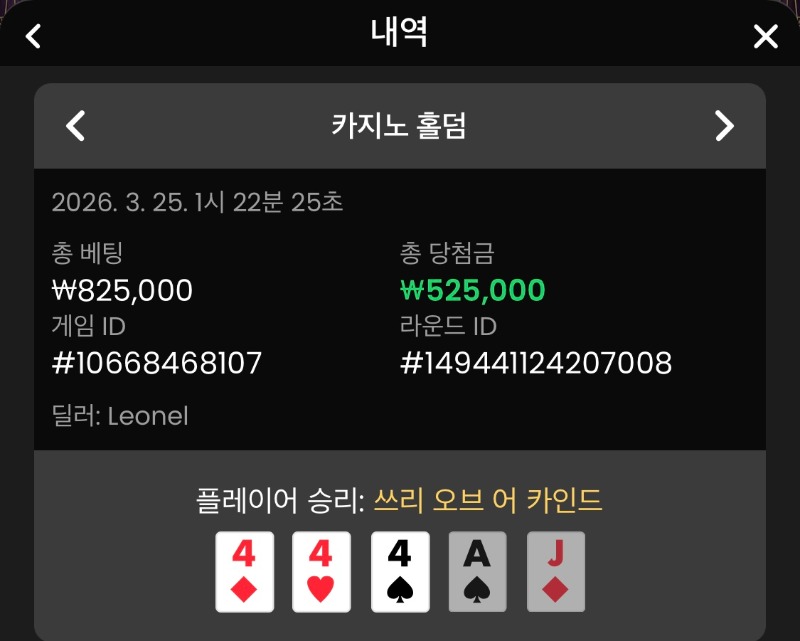Screen dimensions: 800x641
Task: Close the 내역 history panel
Action: click(x=765, y=37)
